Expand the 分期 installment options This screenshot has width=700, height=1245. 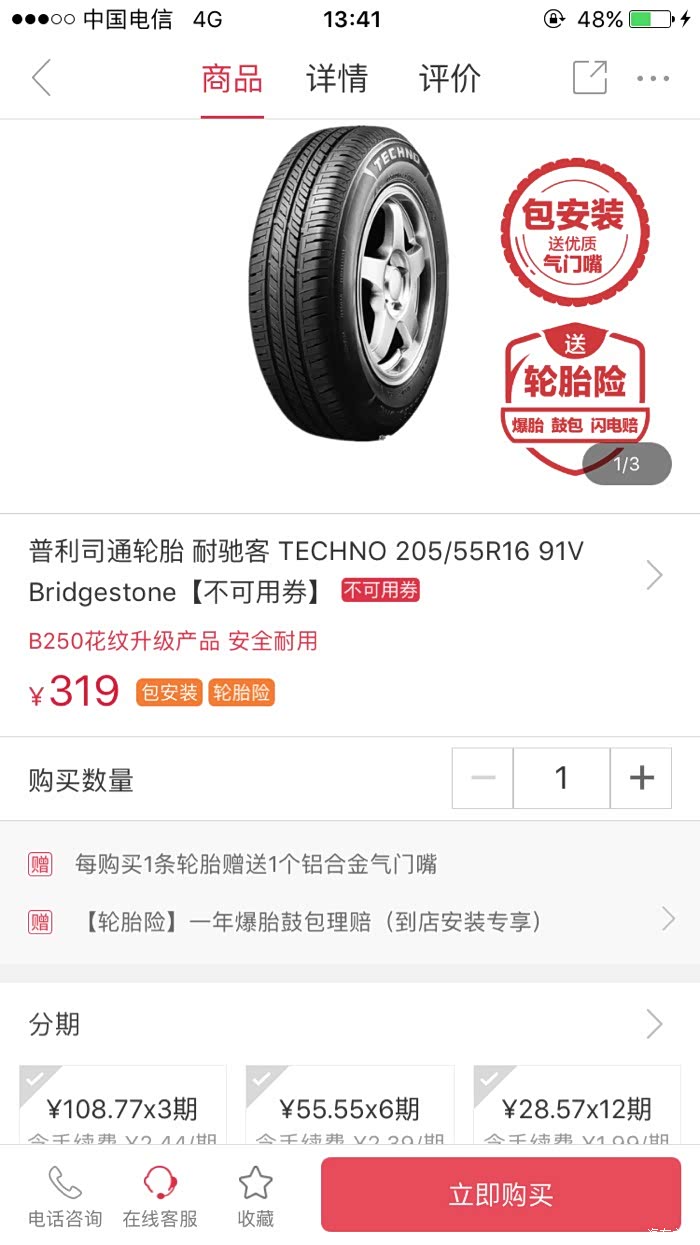coord(654,1024)
